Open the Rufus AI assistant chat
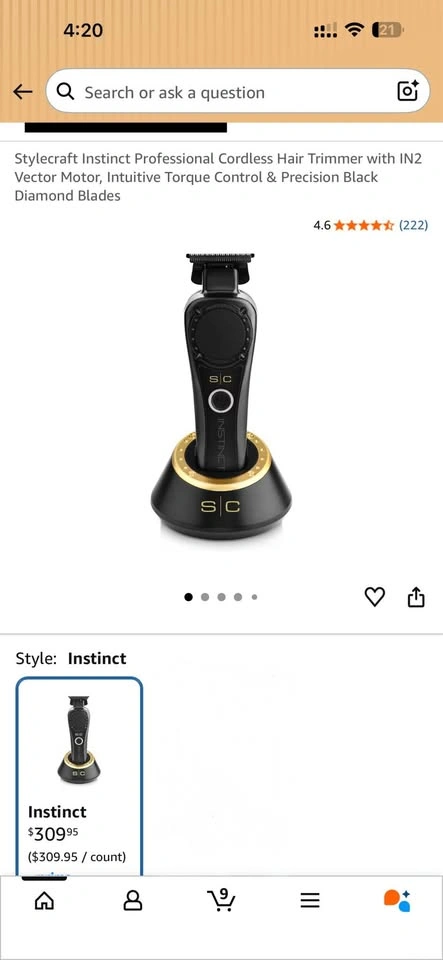Screen dimensions: 443x960 [x=397, y=901]
